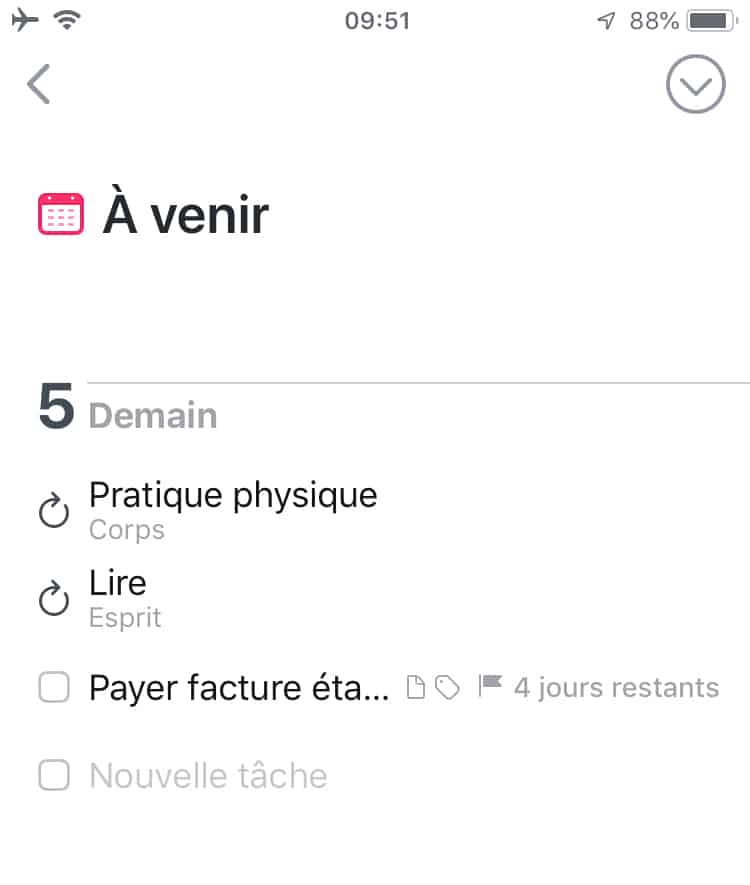
Task: Collapse the Demain section header
Action: (152, 415)
